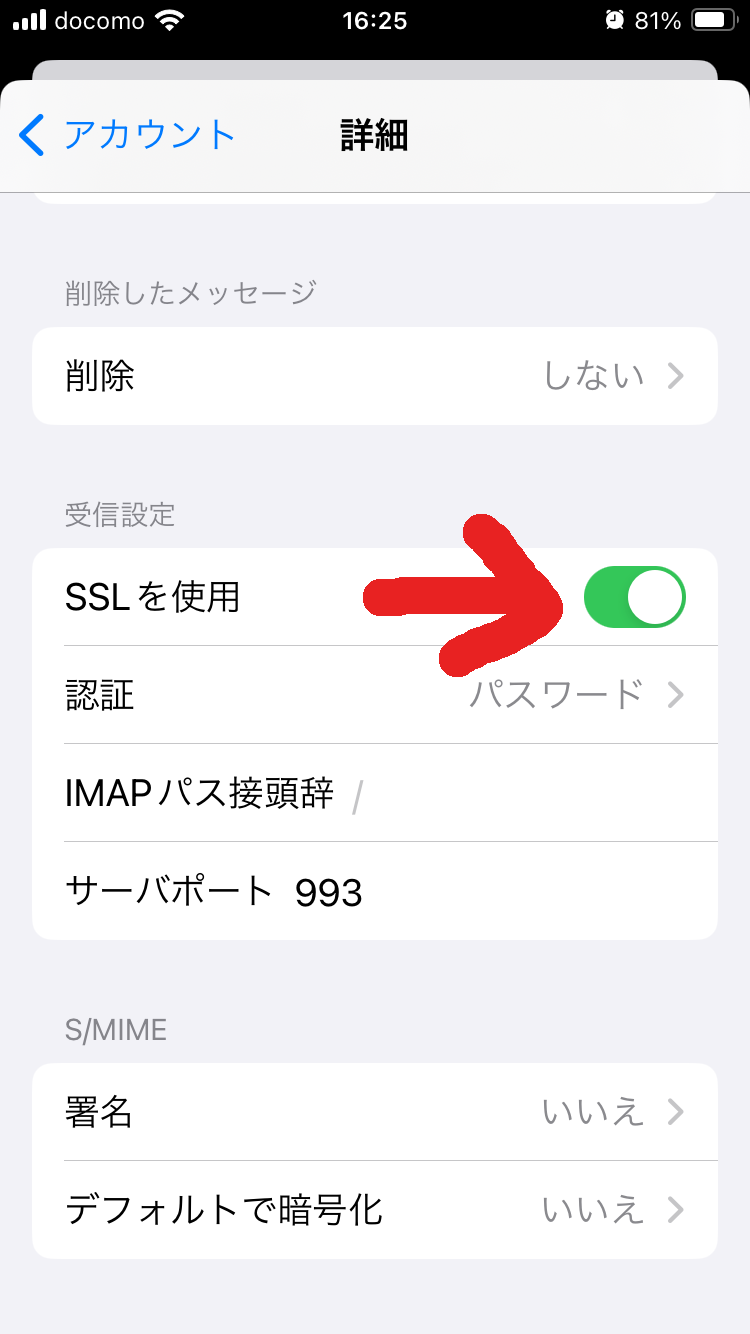Go back to アカウント screen
The height and width of the screenshot is (1334, 750).
click(x=127, y=135)
